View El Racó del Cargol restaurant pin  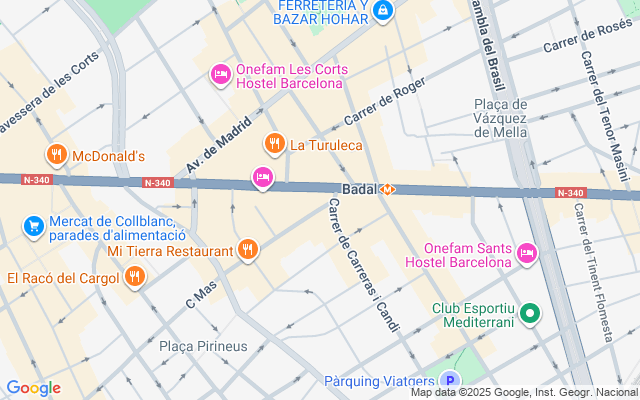coord(134,277)
